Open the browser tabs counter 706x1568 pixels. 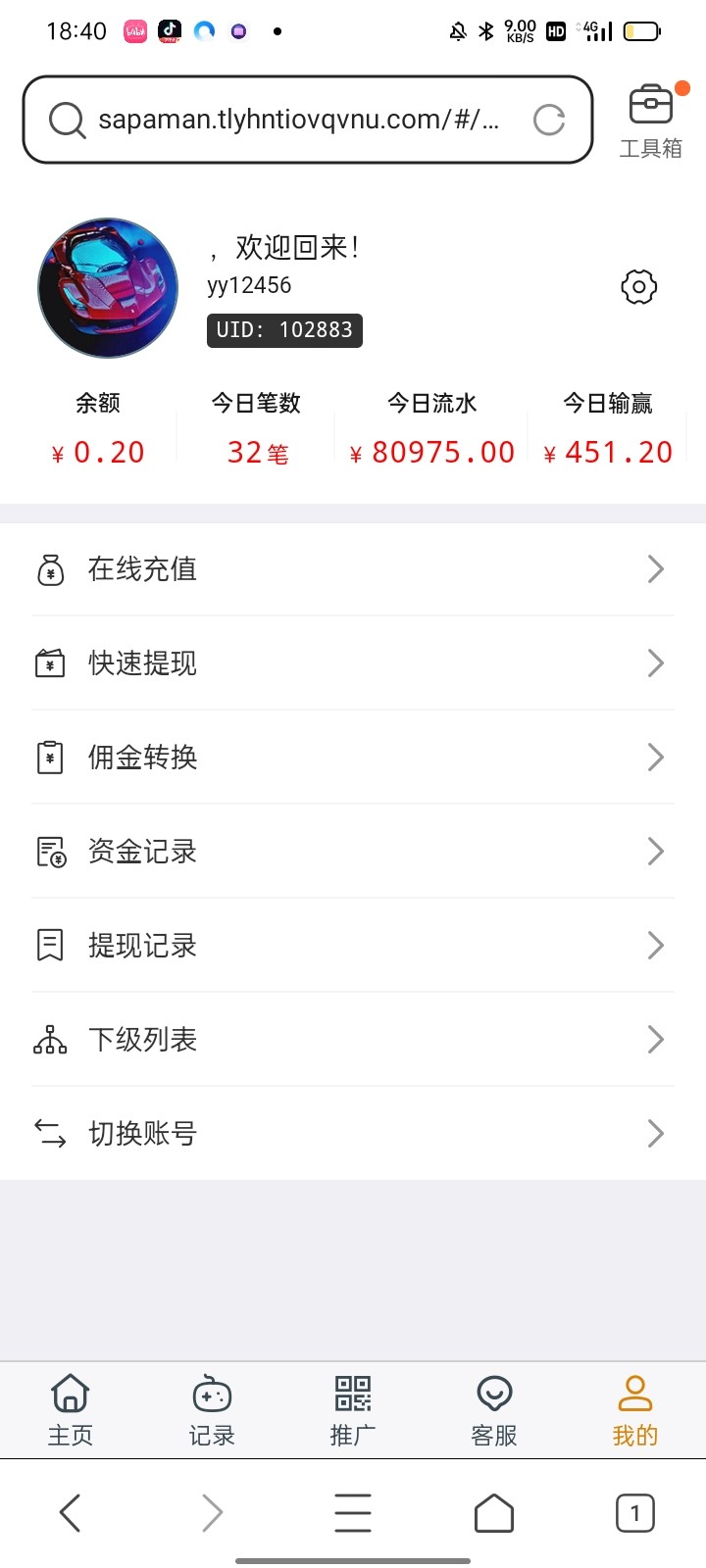[635, 1513]
